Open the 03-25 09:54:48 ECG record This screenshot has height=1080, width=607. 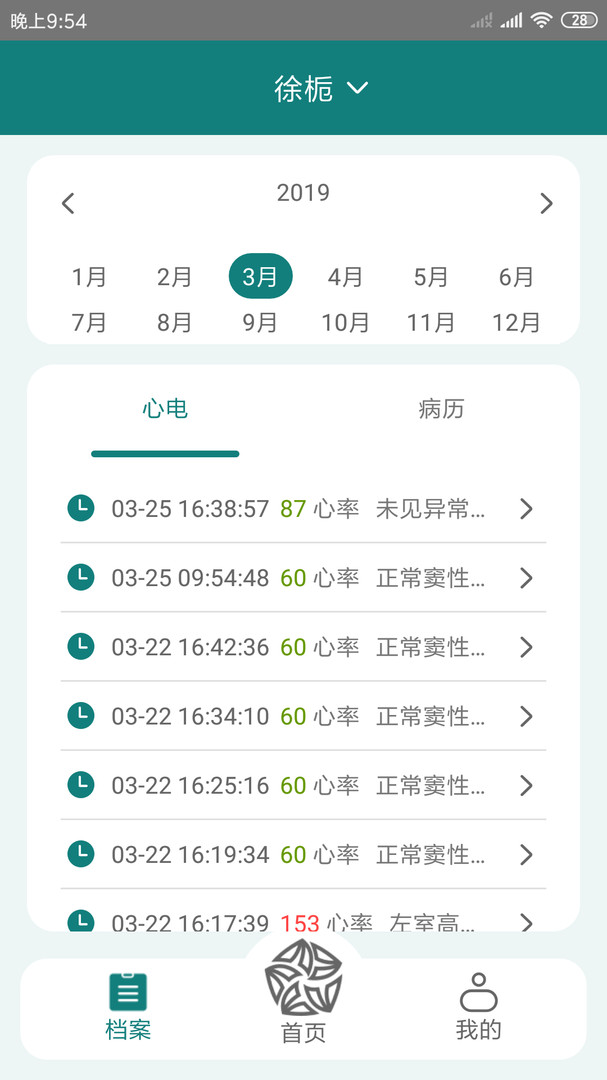coord(303,578)
